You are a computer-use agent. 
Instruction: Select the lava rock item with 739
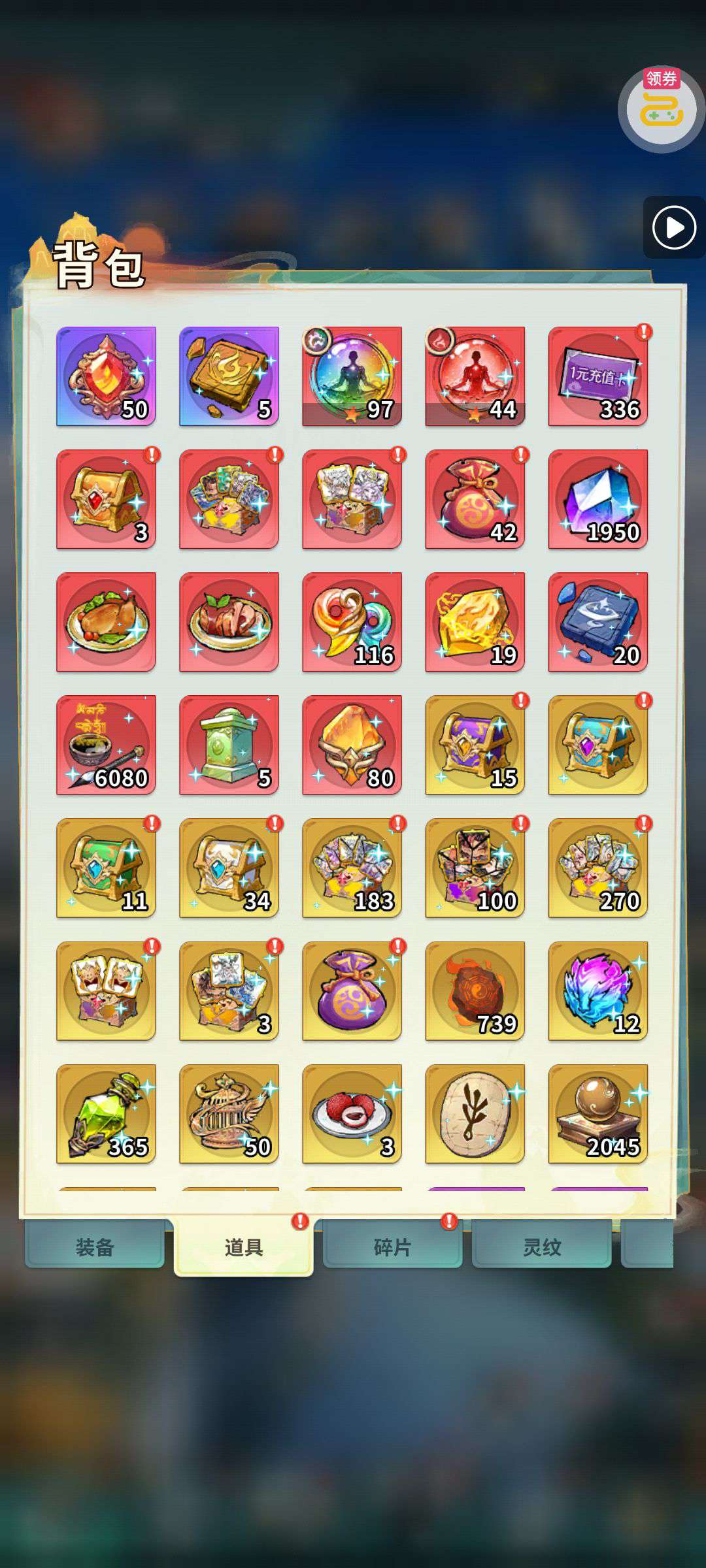[475, 990]
